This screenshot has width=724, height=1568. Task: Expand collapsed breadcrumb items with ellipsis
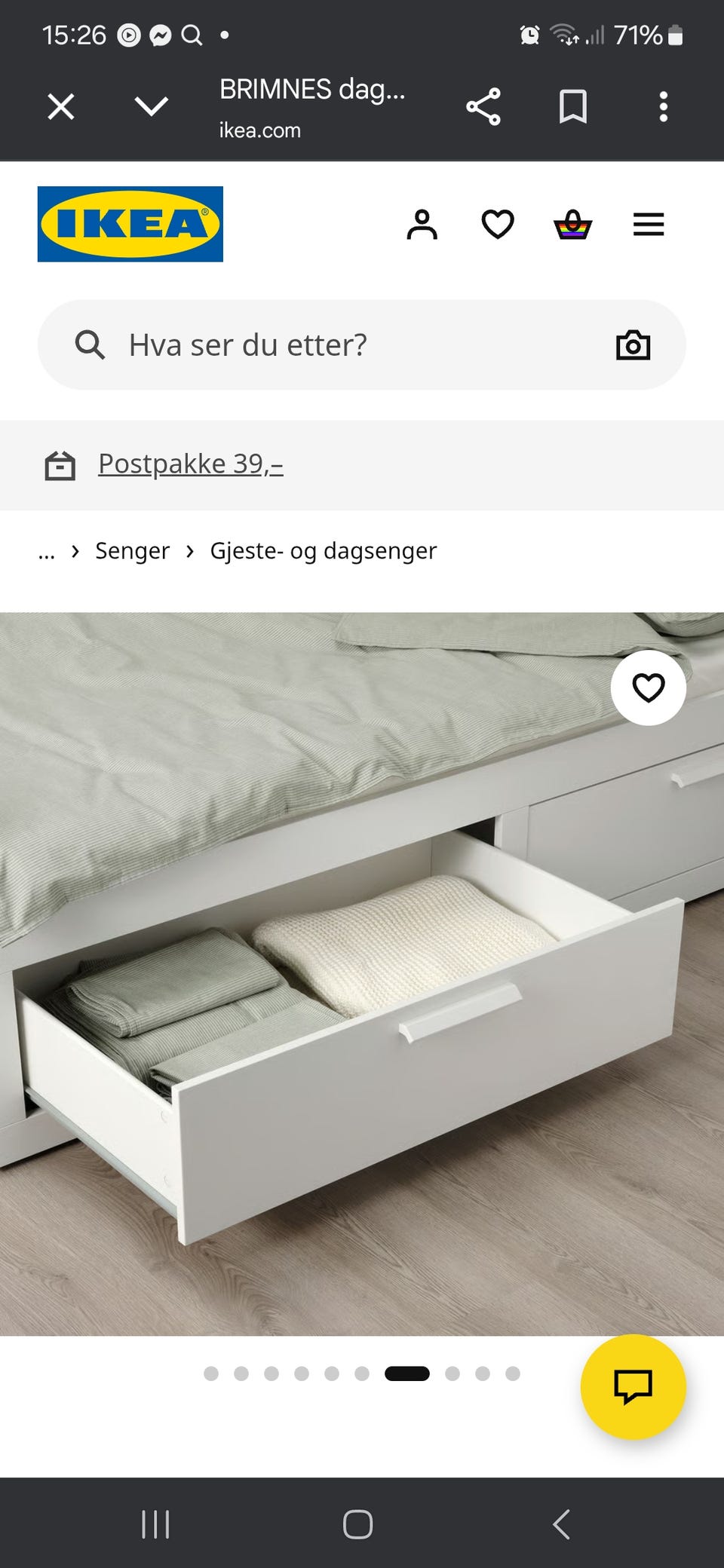(47, 551)
